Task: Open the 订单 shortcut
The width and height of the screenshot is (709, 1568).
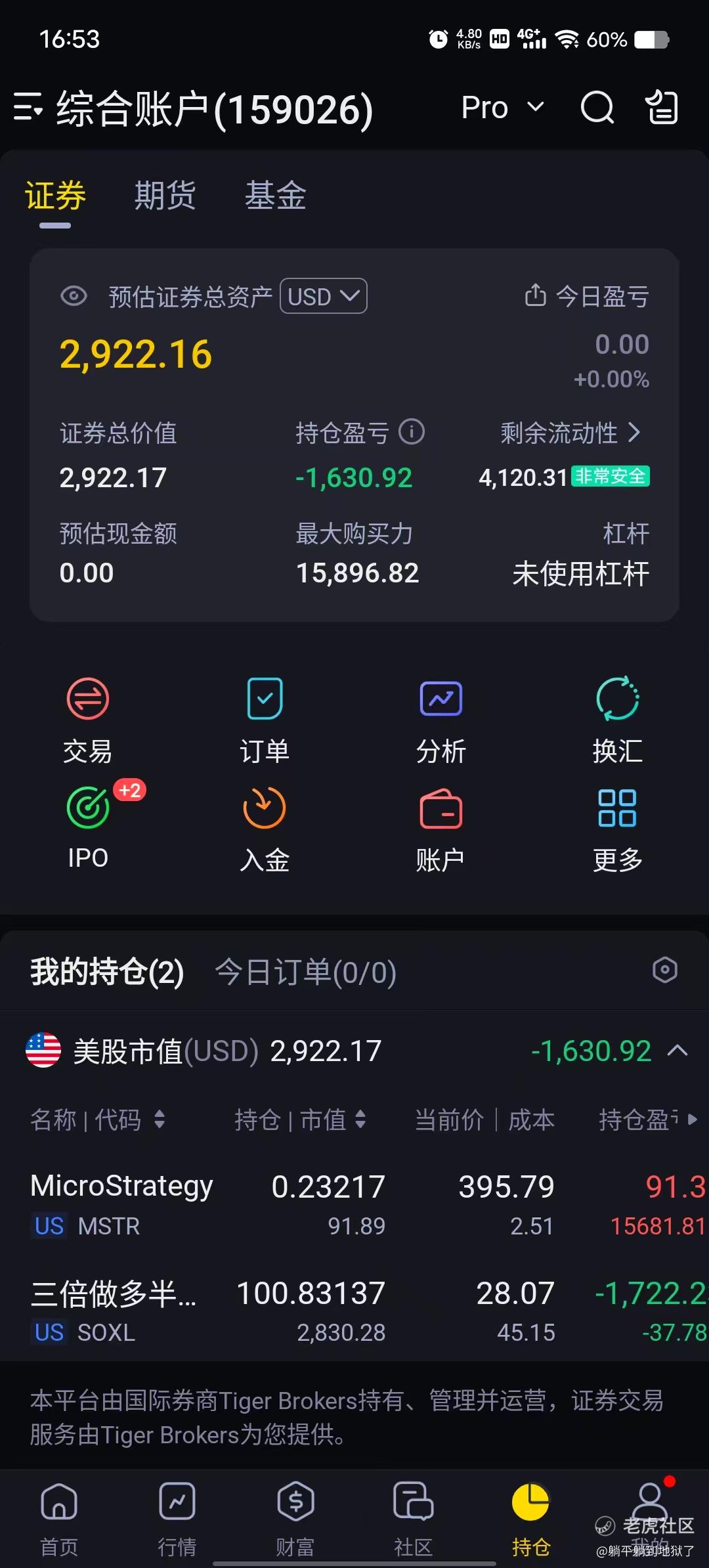Action: 265,719
